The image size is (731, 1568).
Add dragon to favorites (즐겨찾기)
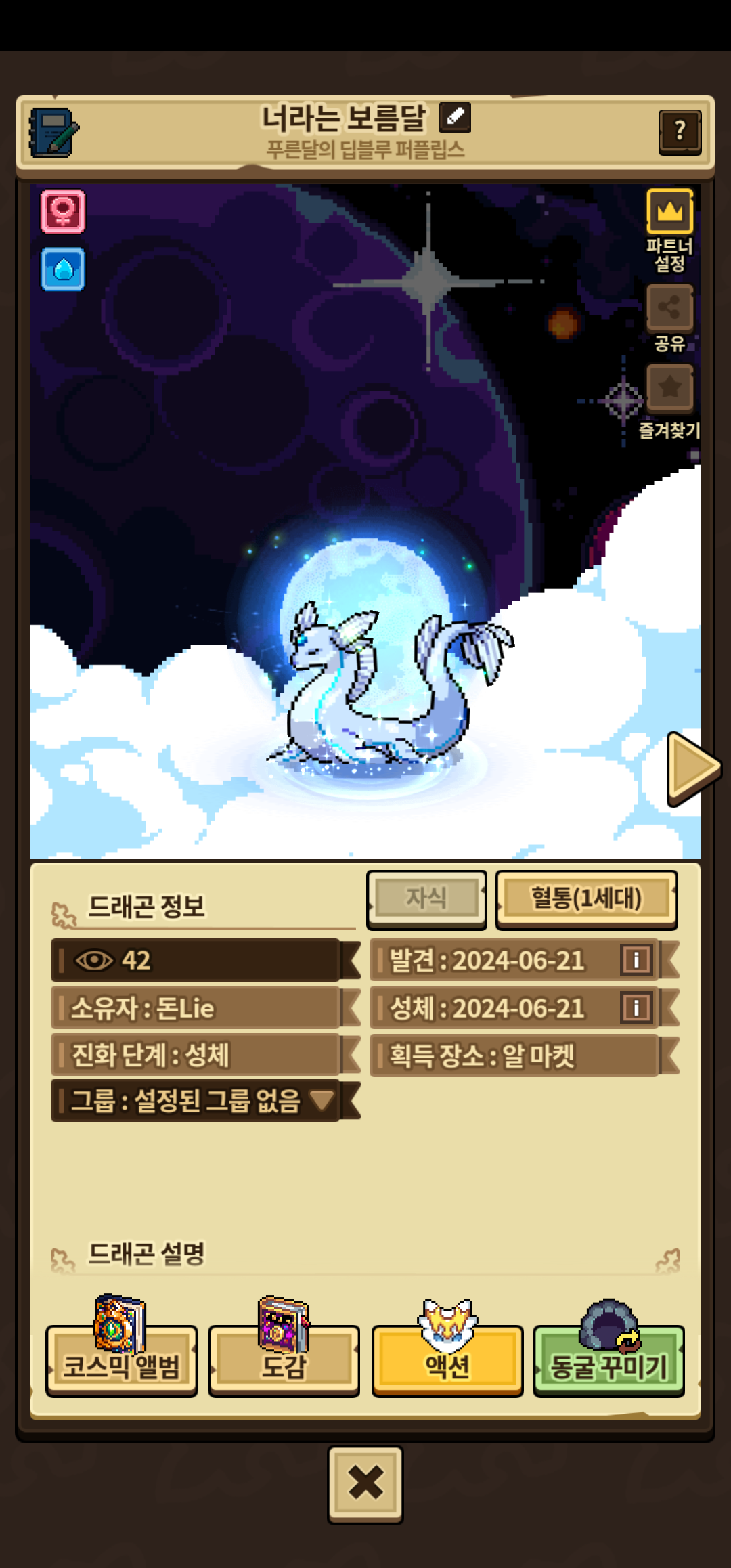[x=669, y=389]
